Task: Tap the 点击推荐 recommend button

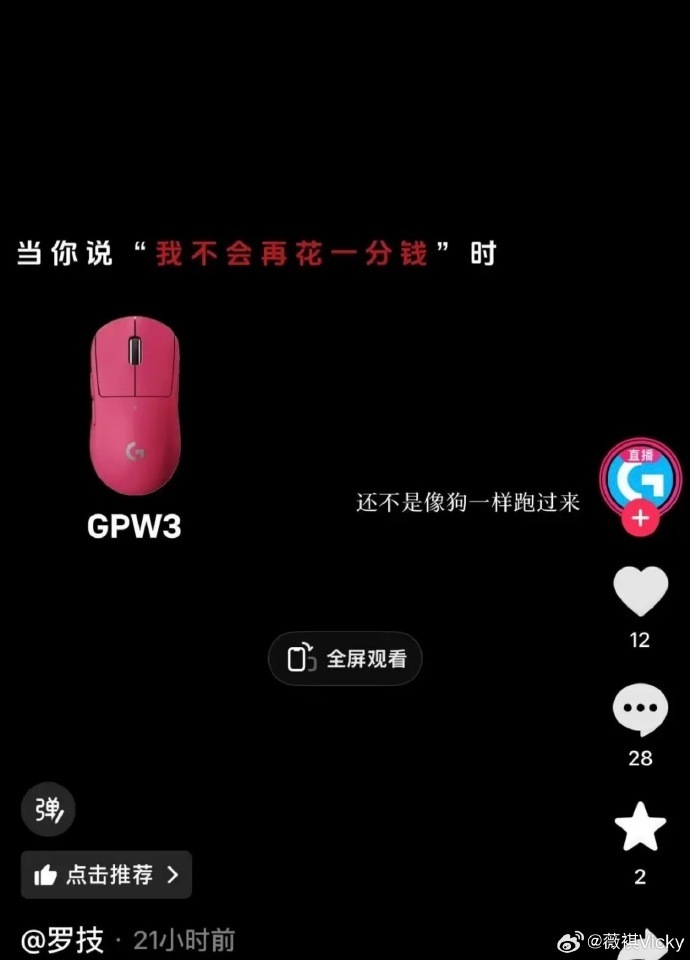Action: 107,875
